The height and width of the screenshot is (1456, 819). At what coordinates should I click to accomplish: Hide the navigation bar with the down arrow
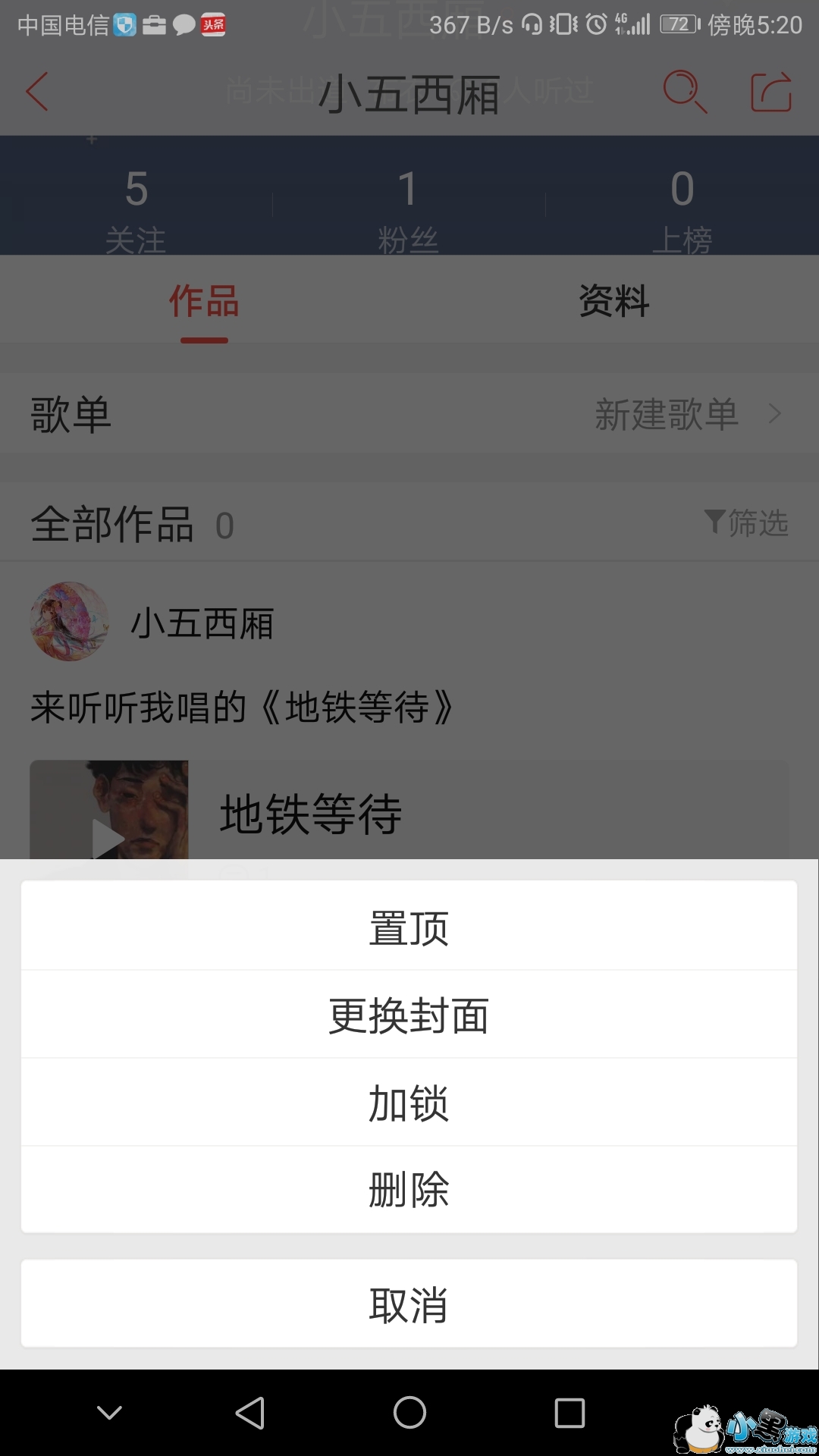[x=110, y=1413]
